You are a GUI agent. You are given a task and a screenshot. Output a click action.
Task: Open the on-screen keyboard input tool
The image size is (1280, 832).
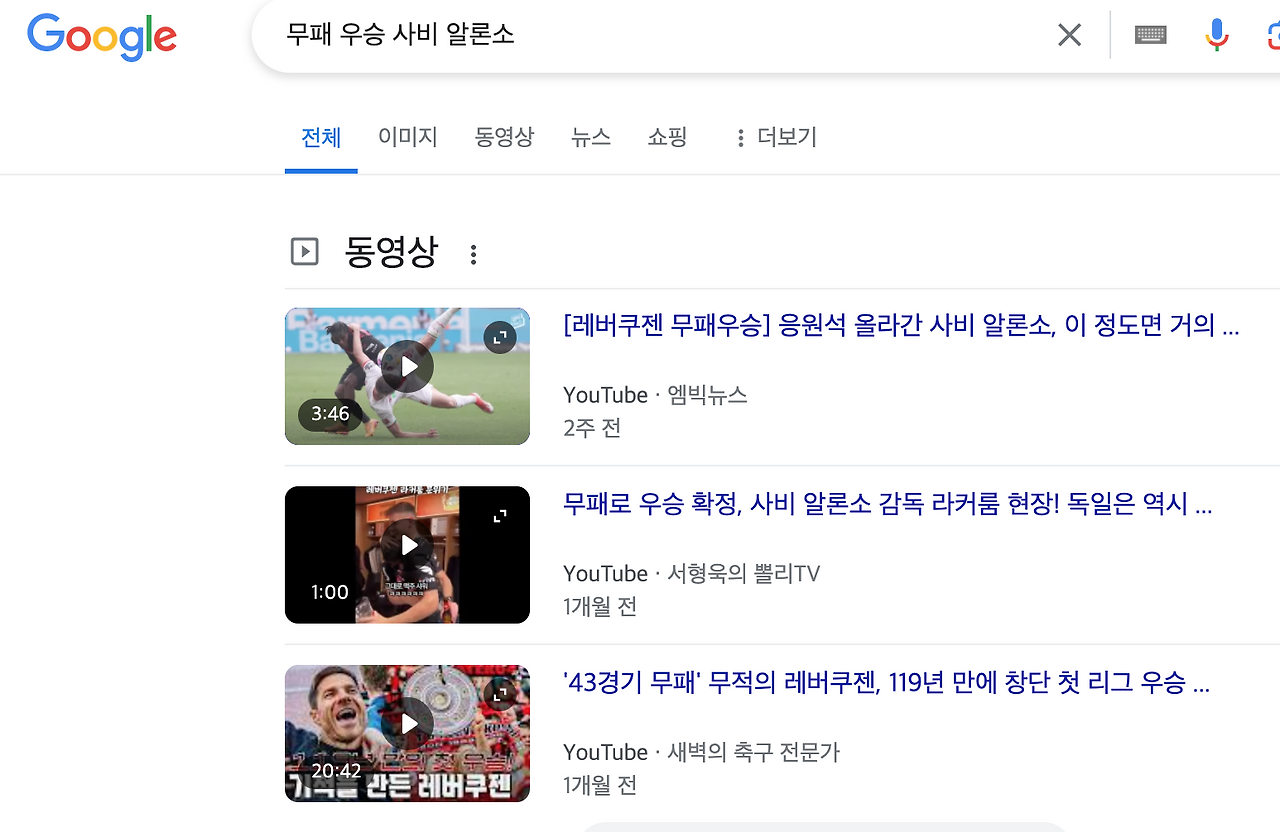[1151, 35]
